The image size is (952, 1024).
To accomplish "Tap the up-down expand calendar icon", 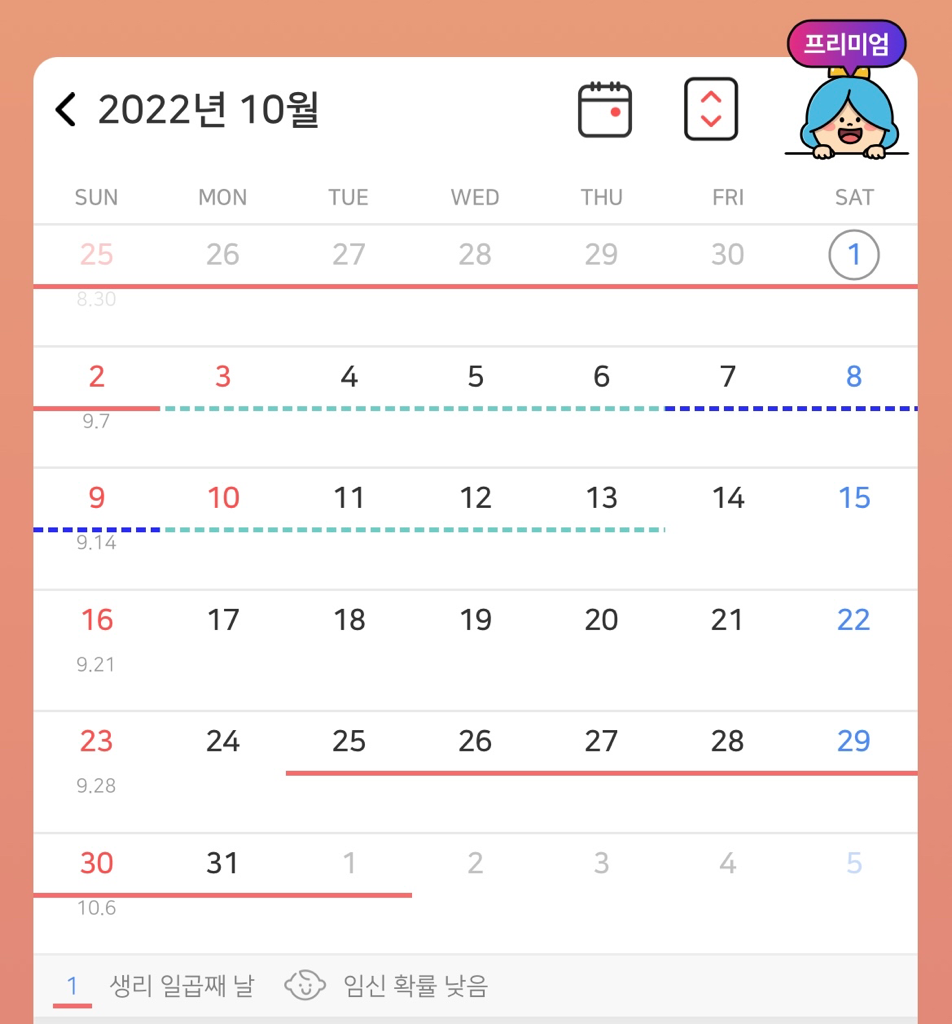I will point(710,109).
